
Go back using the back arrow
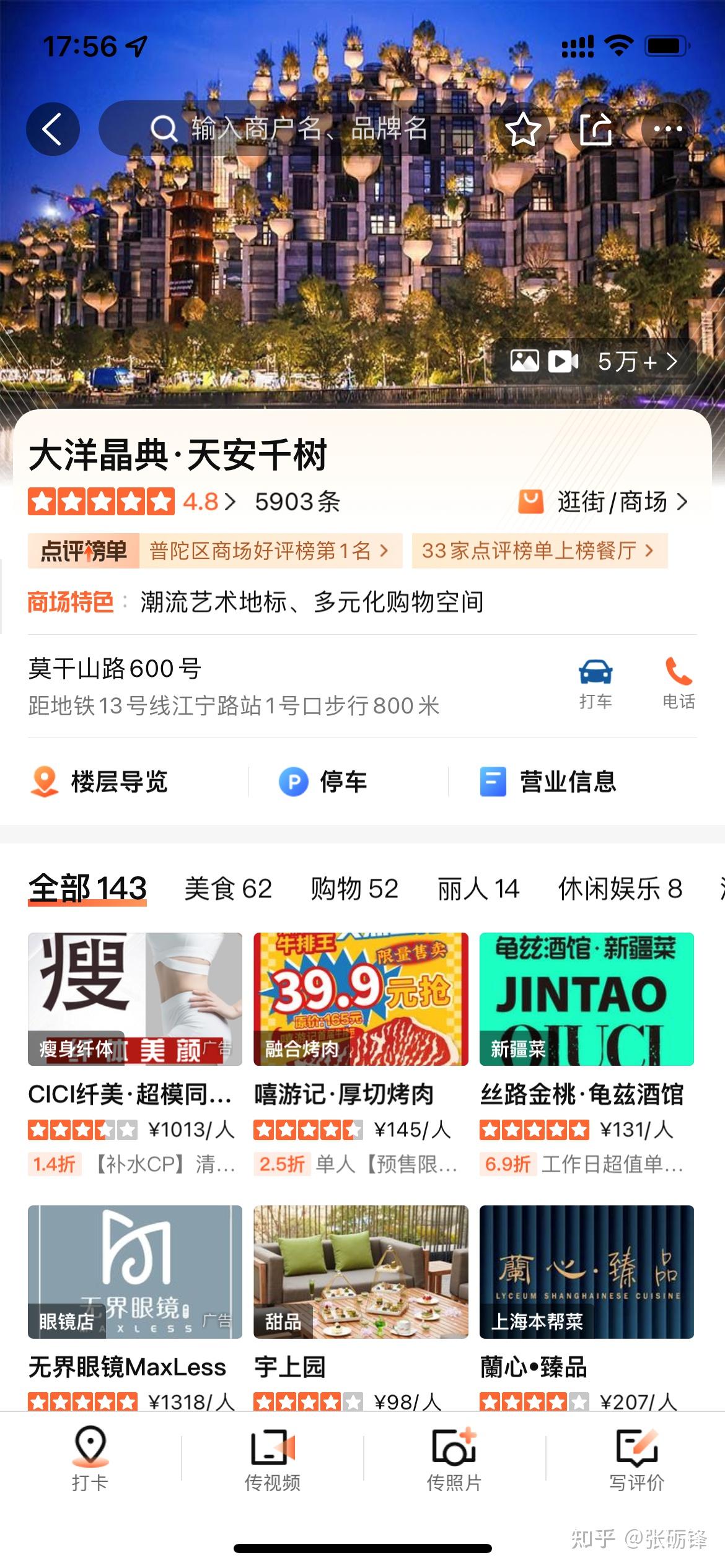pos(53,129)
